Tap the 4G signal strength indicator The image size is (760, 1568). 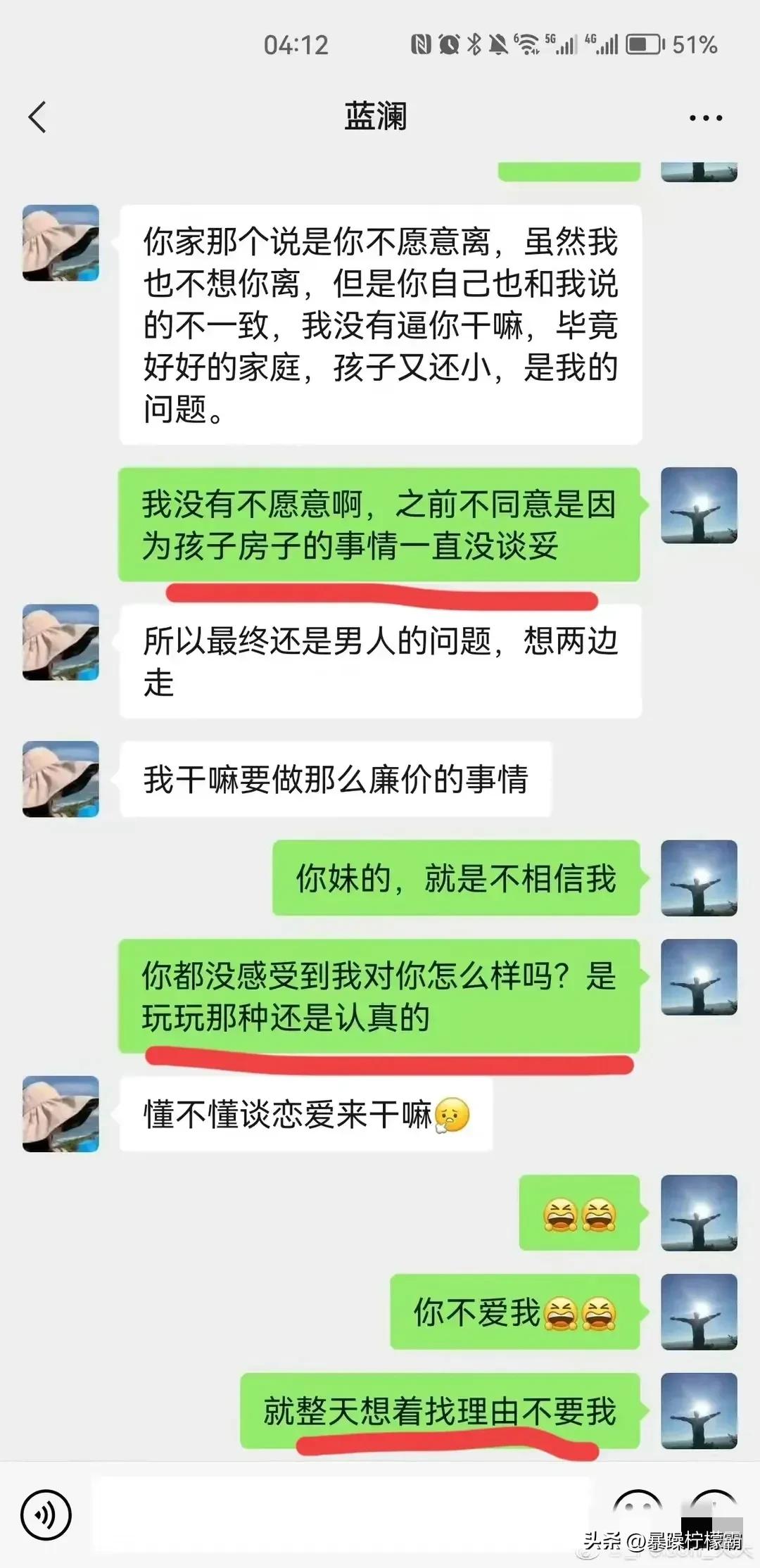(x=602, y=42)
